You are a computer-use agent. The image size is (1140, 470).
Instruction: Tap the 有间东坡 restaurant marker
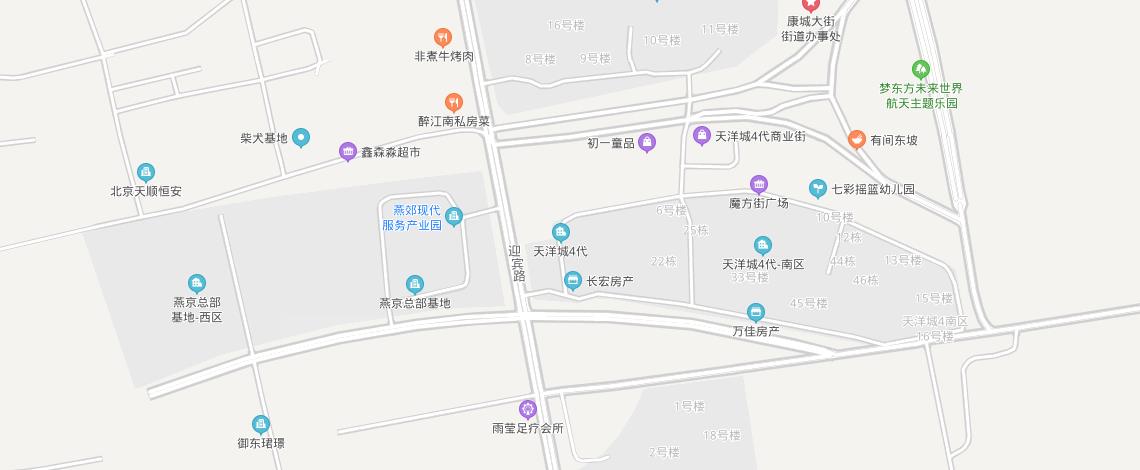point(857,139)
